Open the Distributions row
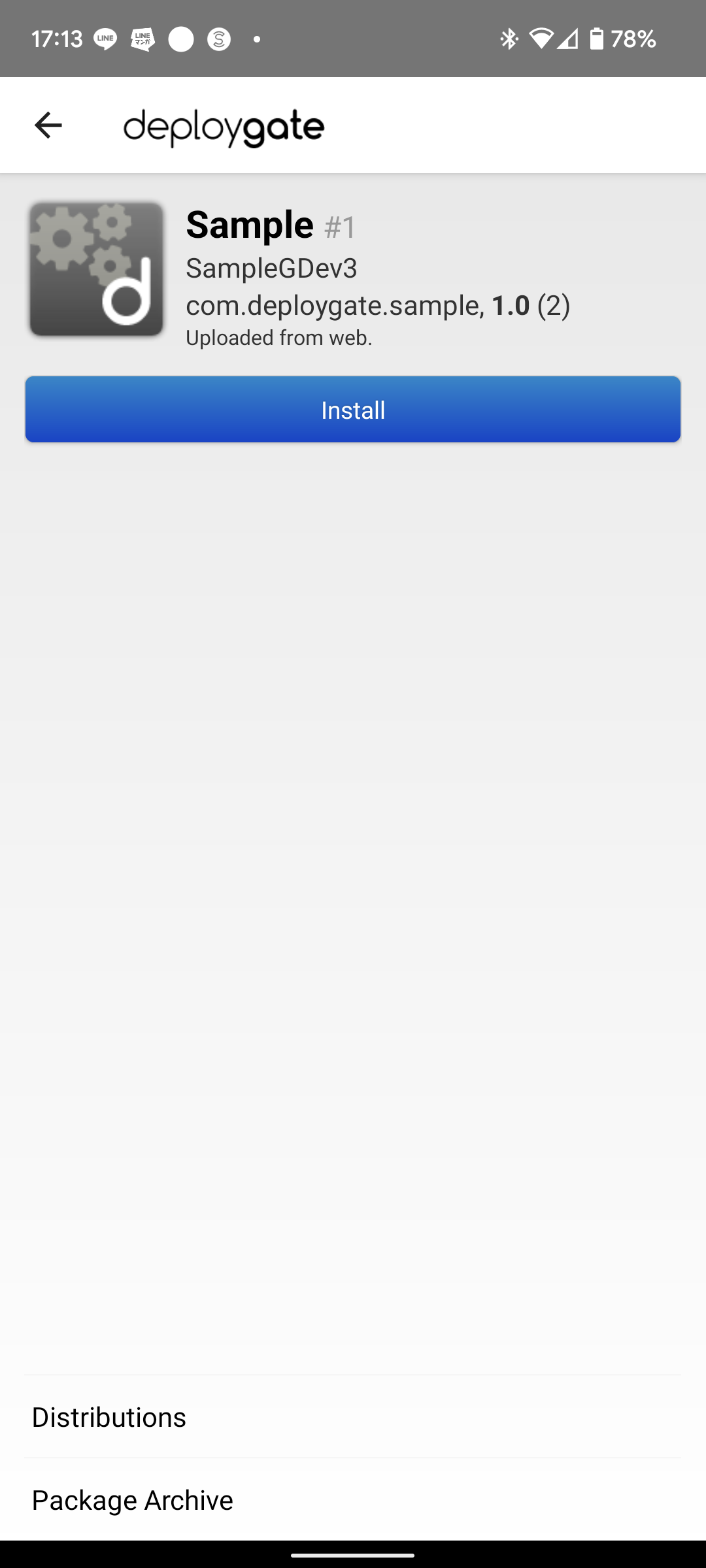This screenshot has height=1568, width=706. (353, 1417)
